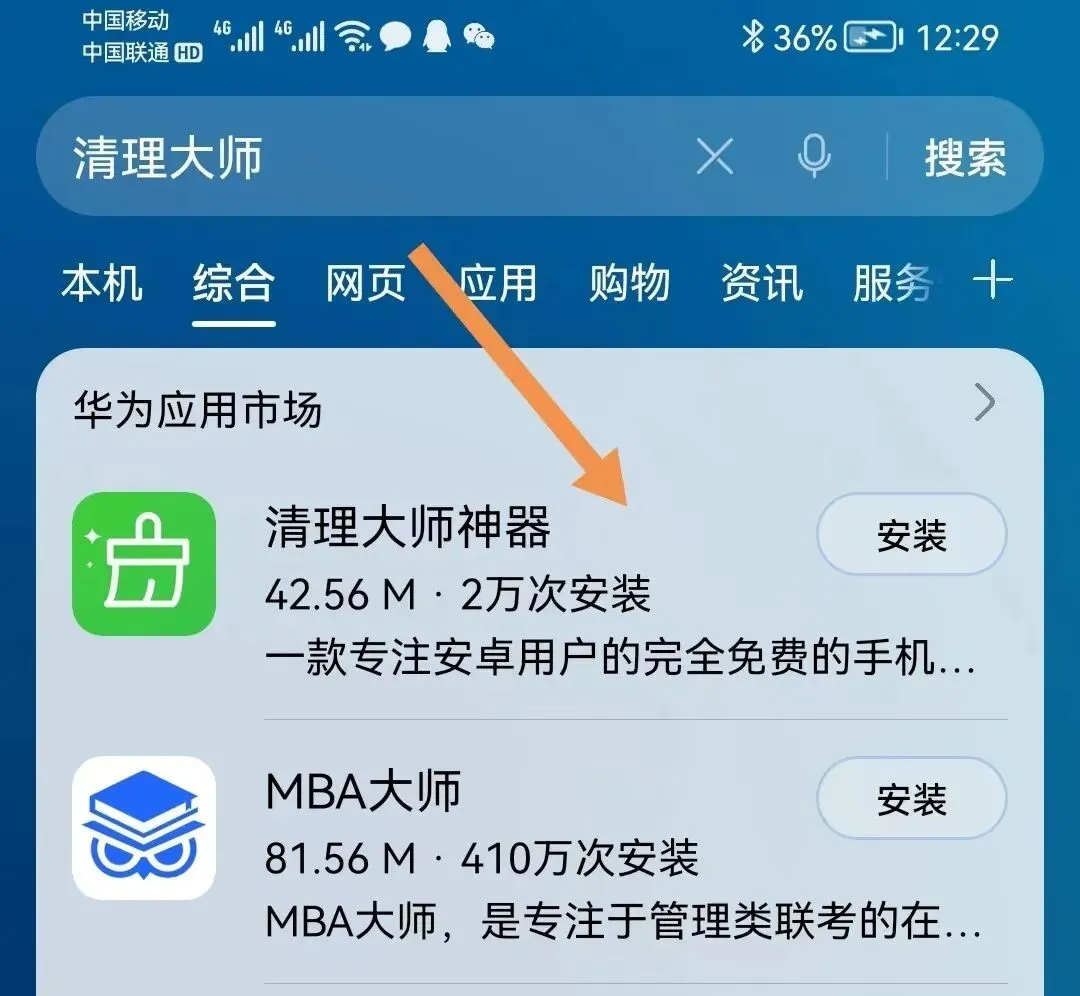Install MBA大师
Image resolution: width=1080 pixels, height=996 pixels.
tap(911, 798)
